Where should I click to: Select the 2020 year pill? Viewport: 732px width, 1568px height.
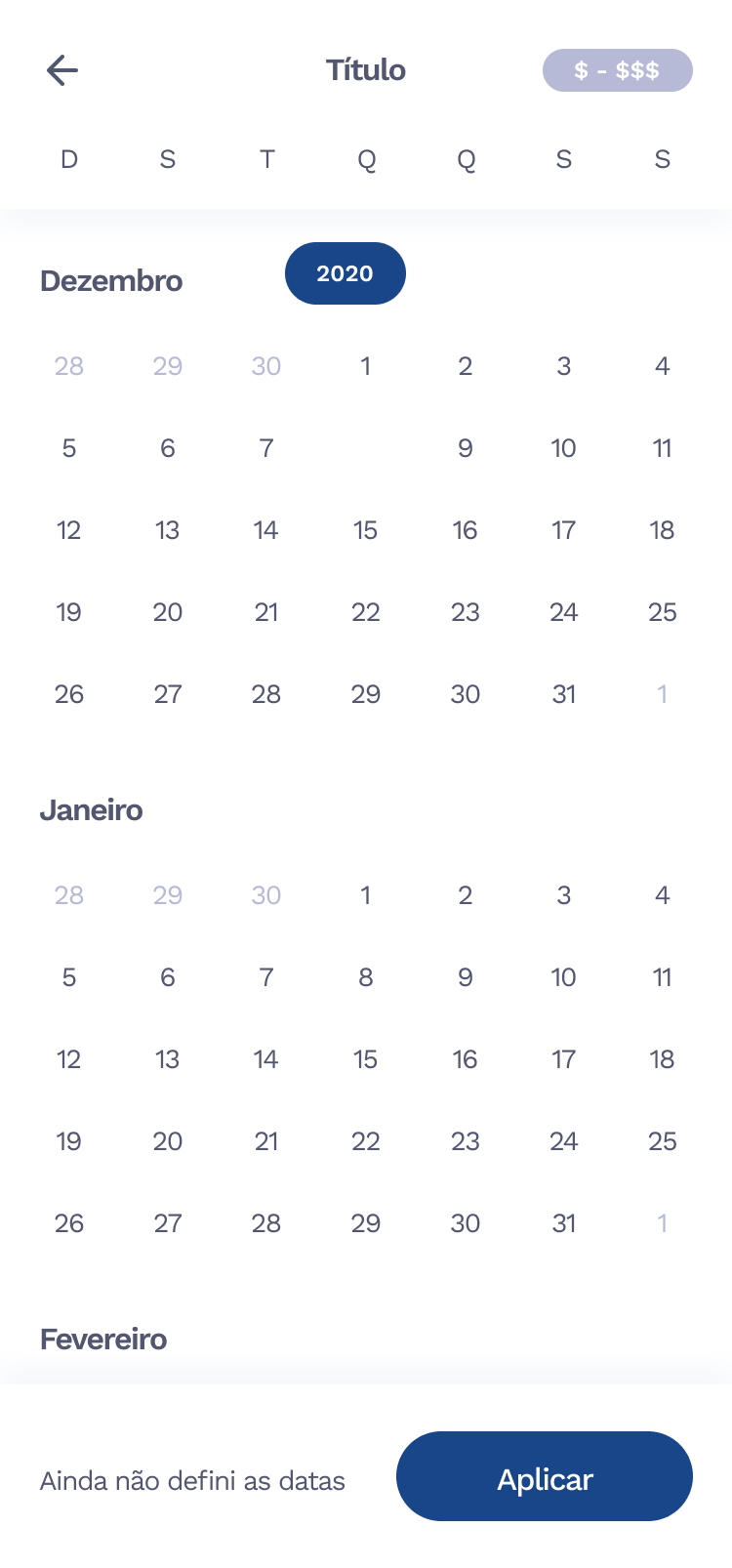345,273
